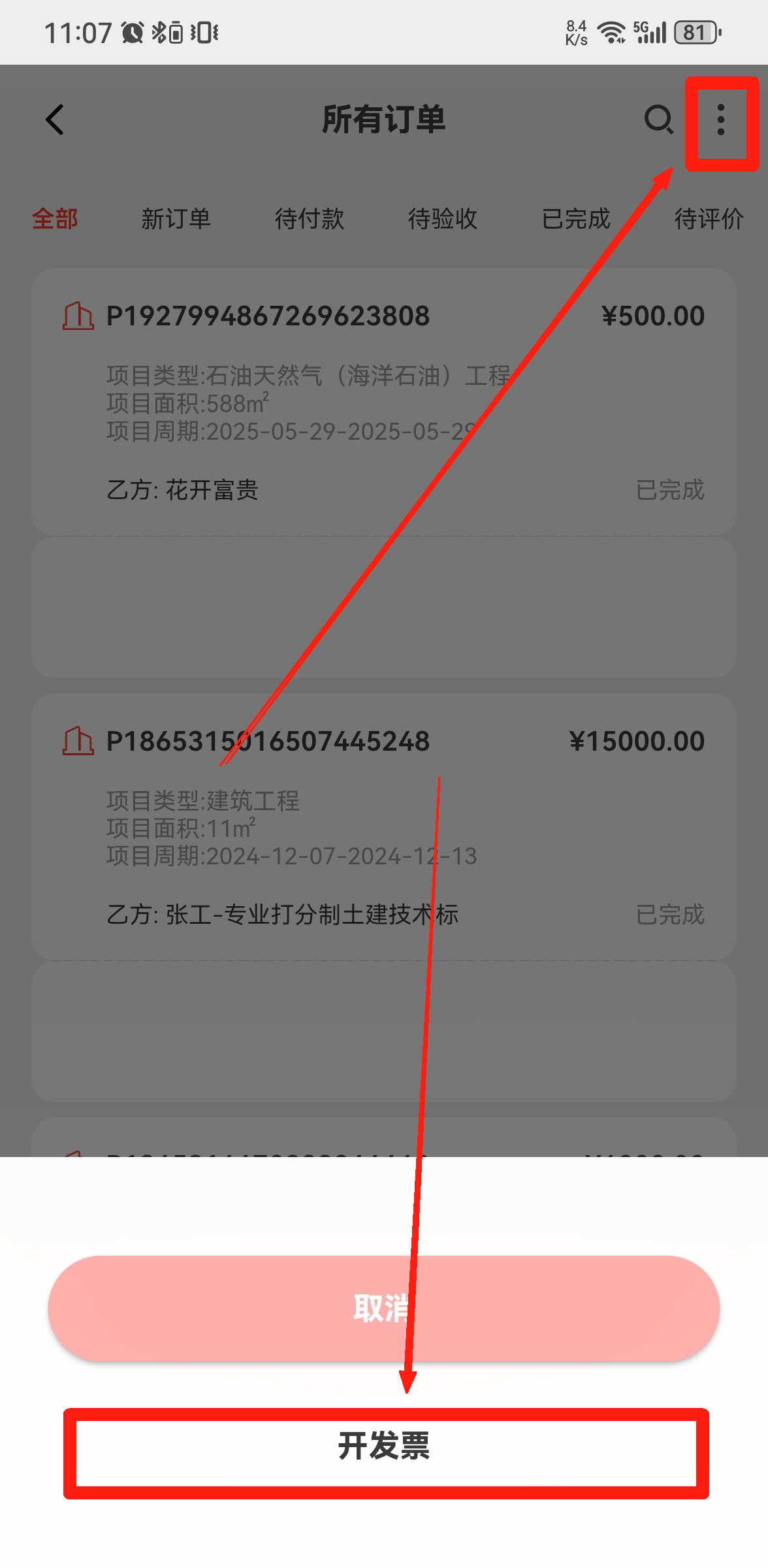Switch to the 待评价 tab
This screenshot has height=1568, width=768.
[708, 219]
